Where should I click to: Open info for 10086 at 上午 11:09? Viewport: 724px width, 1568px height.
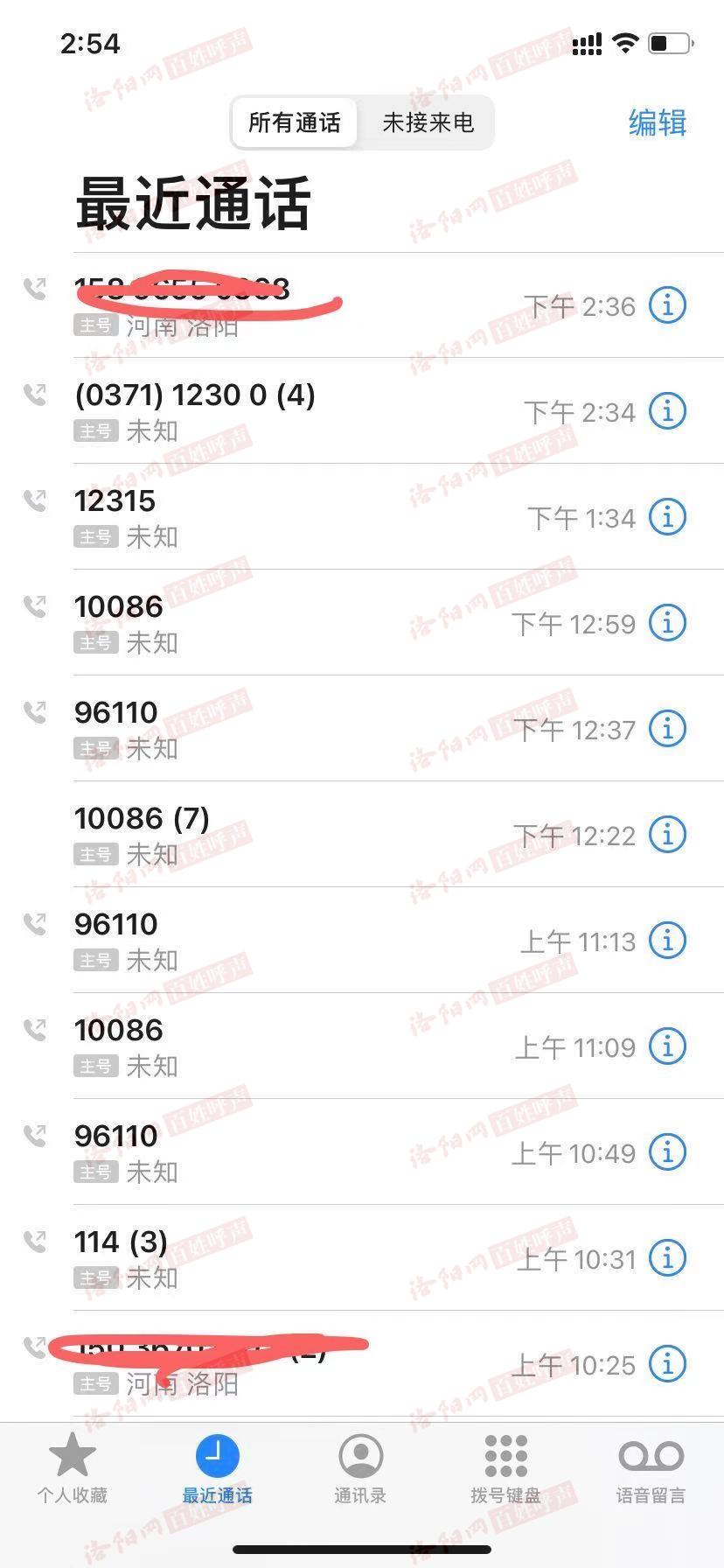point(667,1046)
